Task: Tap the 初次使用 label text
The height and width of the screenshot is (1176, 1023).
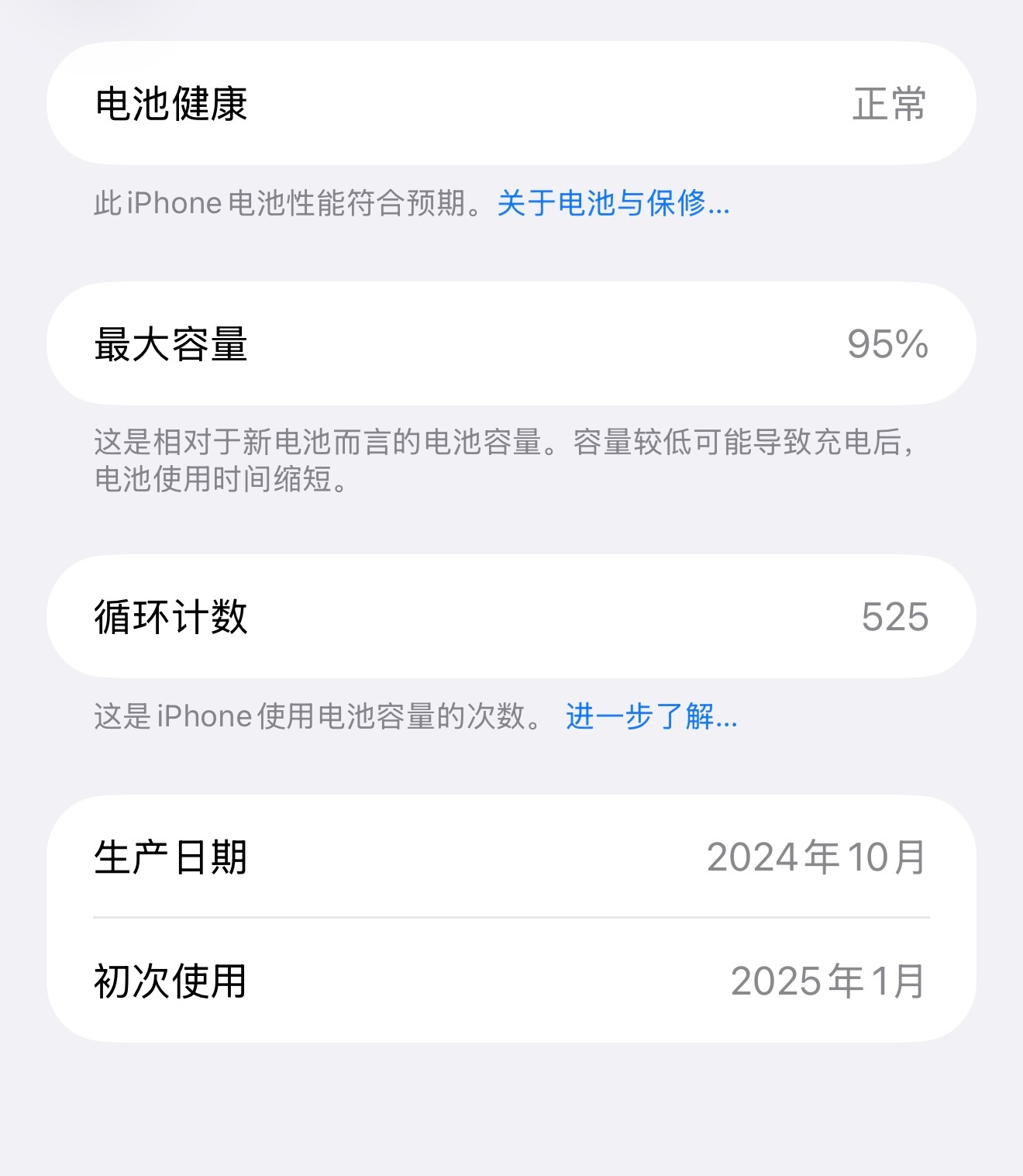Action: point(171,985)
